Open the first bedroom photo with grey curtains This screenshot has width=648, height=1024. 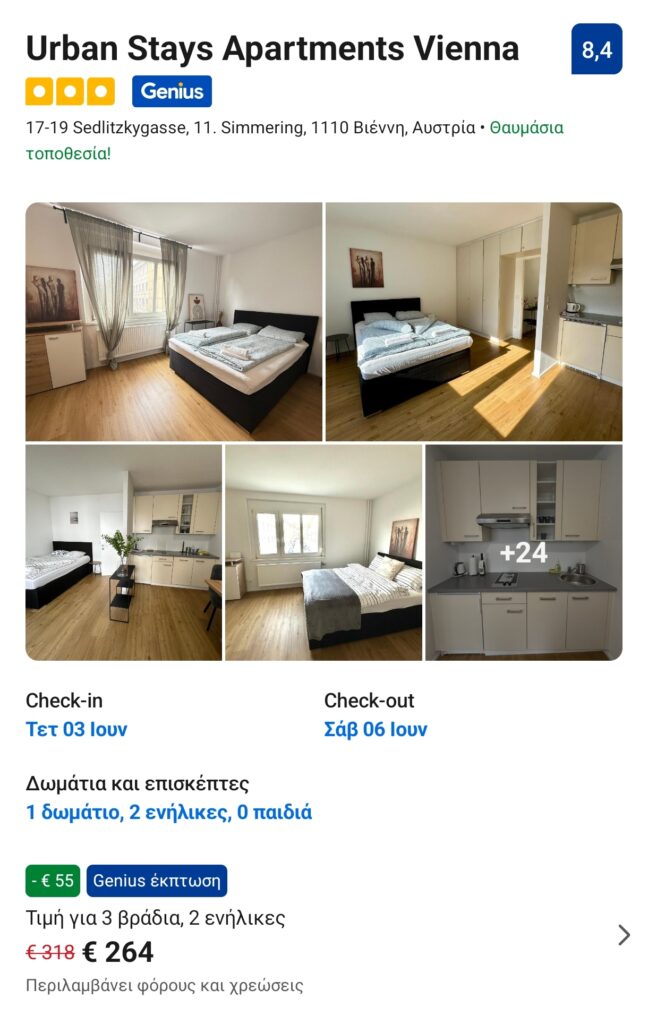[x=173, y=321]
